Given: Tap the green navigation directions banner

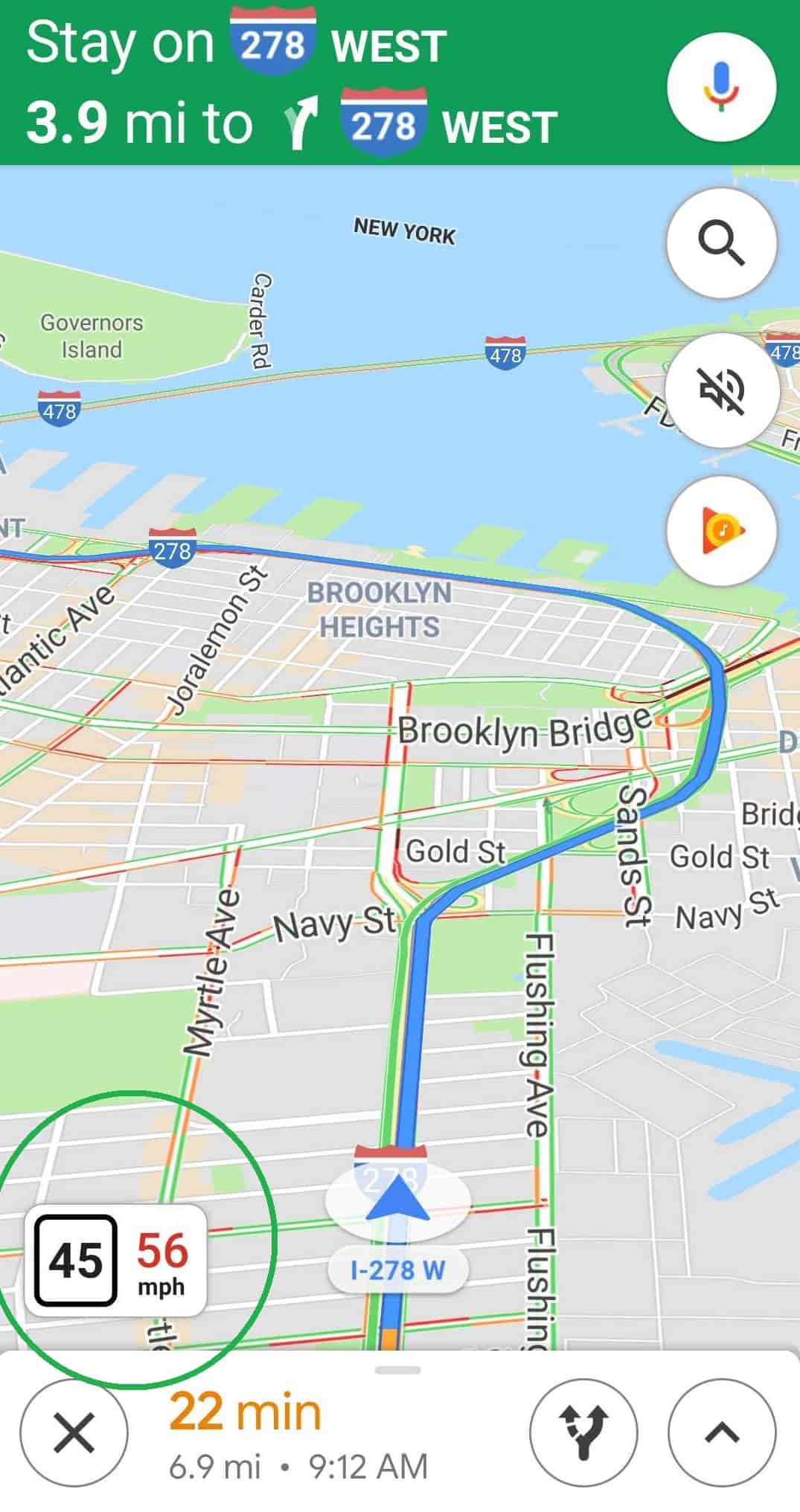Looking at the screenshot, I should pos(327,83).
